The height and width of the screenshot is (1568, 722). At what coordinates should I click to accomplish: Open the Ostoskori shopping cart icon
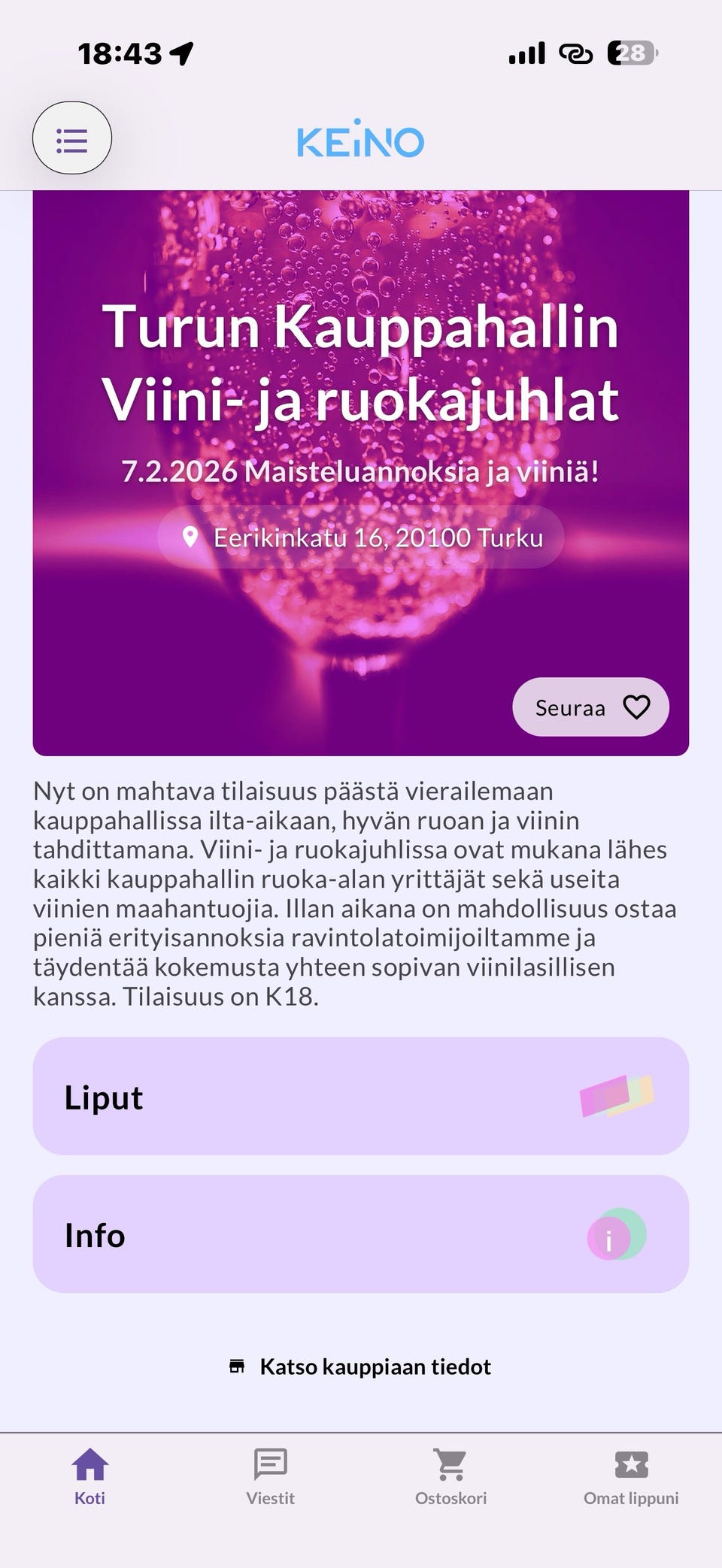(x=450, y=1460)
